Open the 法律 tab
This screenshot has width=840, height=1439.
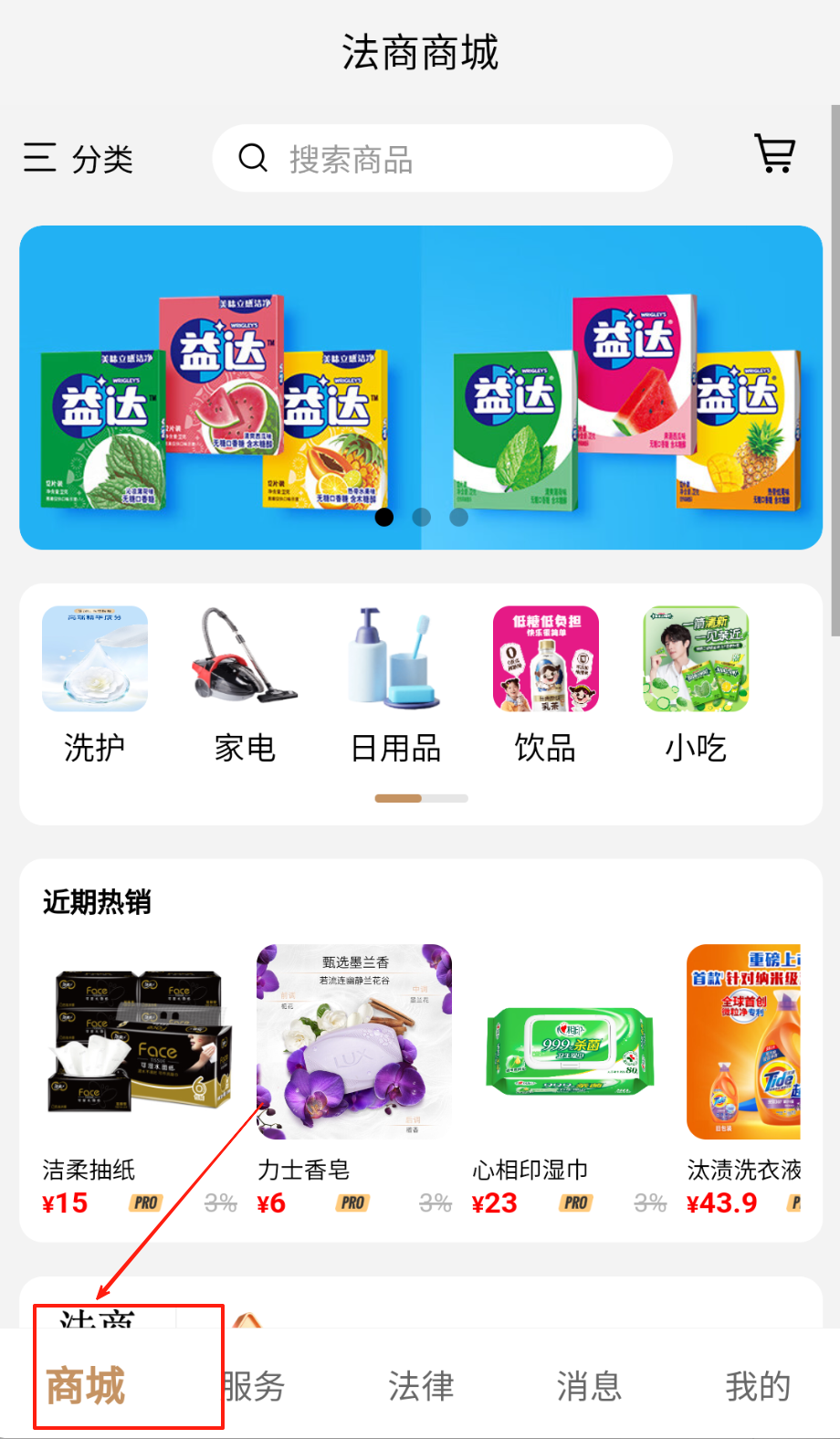pos(421,1386)
